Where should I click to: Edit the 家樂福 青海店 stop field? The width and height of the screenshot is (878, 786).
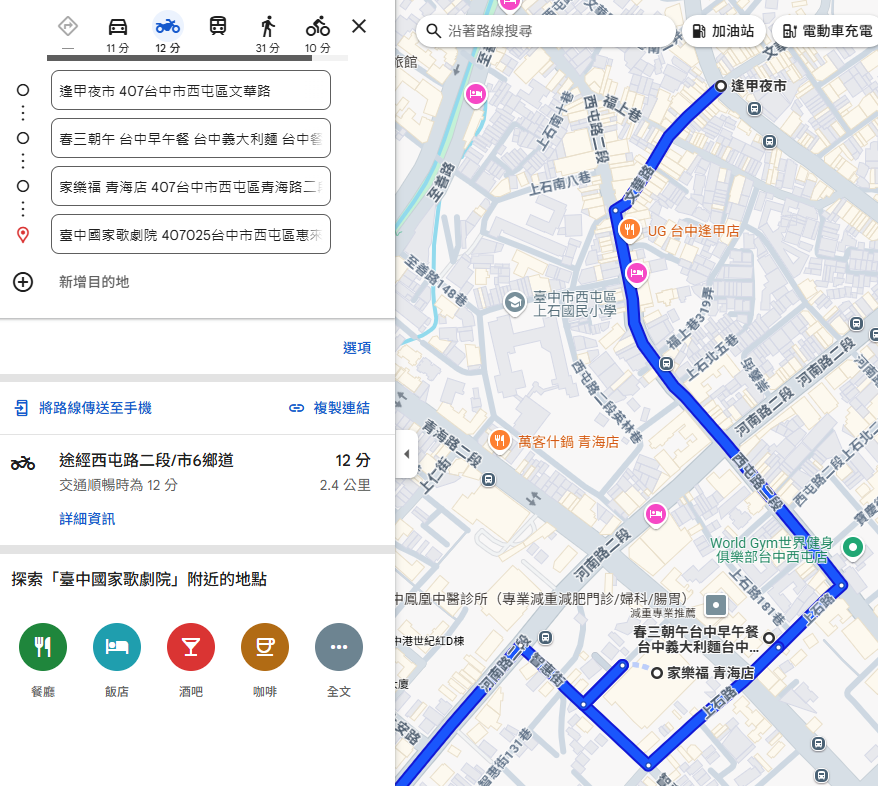[190, 186]
